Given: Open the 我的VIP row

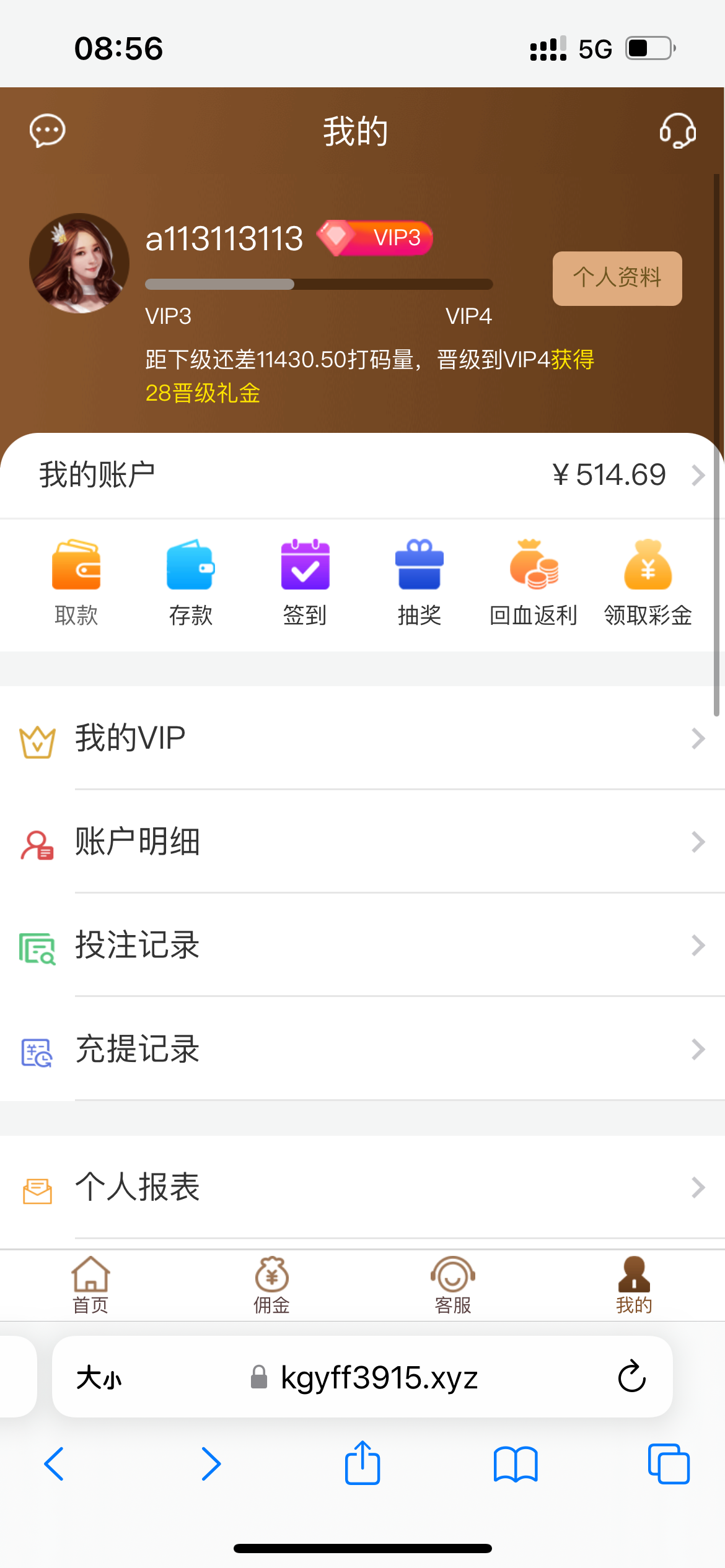Looking at the screenshot, I should click(362, 738).
